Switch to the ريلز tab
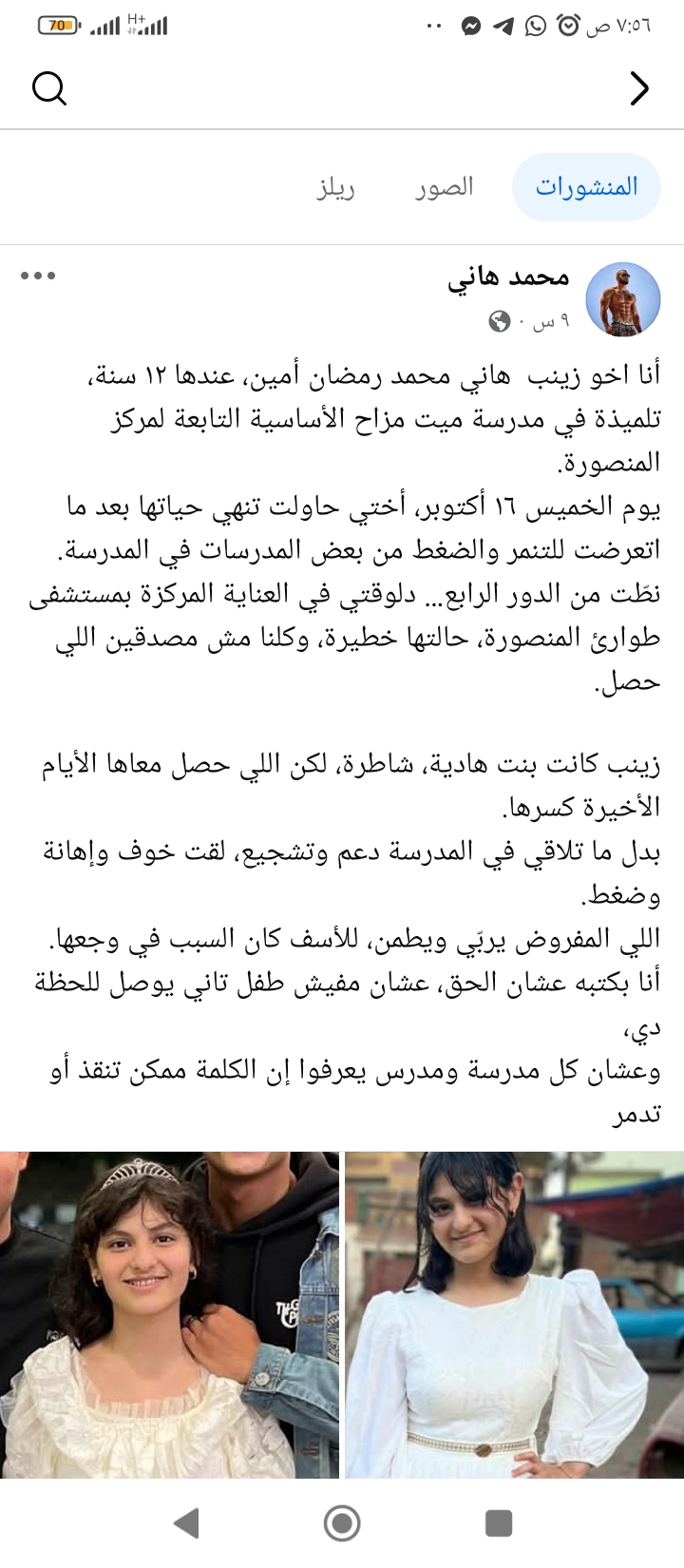This screenshot has height=1568, width=684. (x=335, y=187)
